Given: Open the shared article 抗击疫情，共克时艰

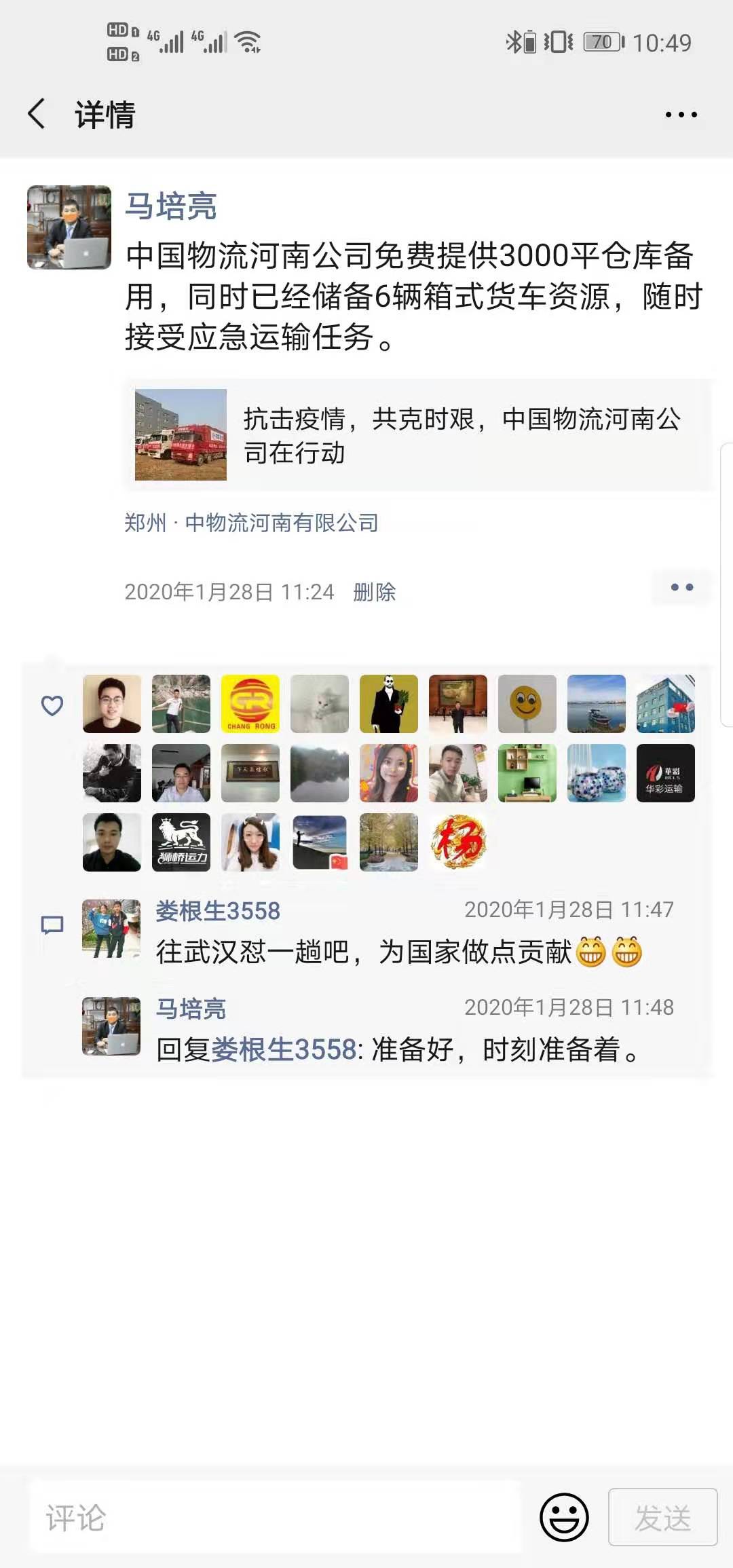Looking at the screenshot, I should click(x=417, y=435).
